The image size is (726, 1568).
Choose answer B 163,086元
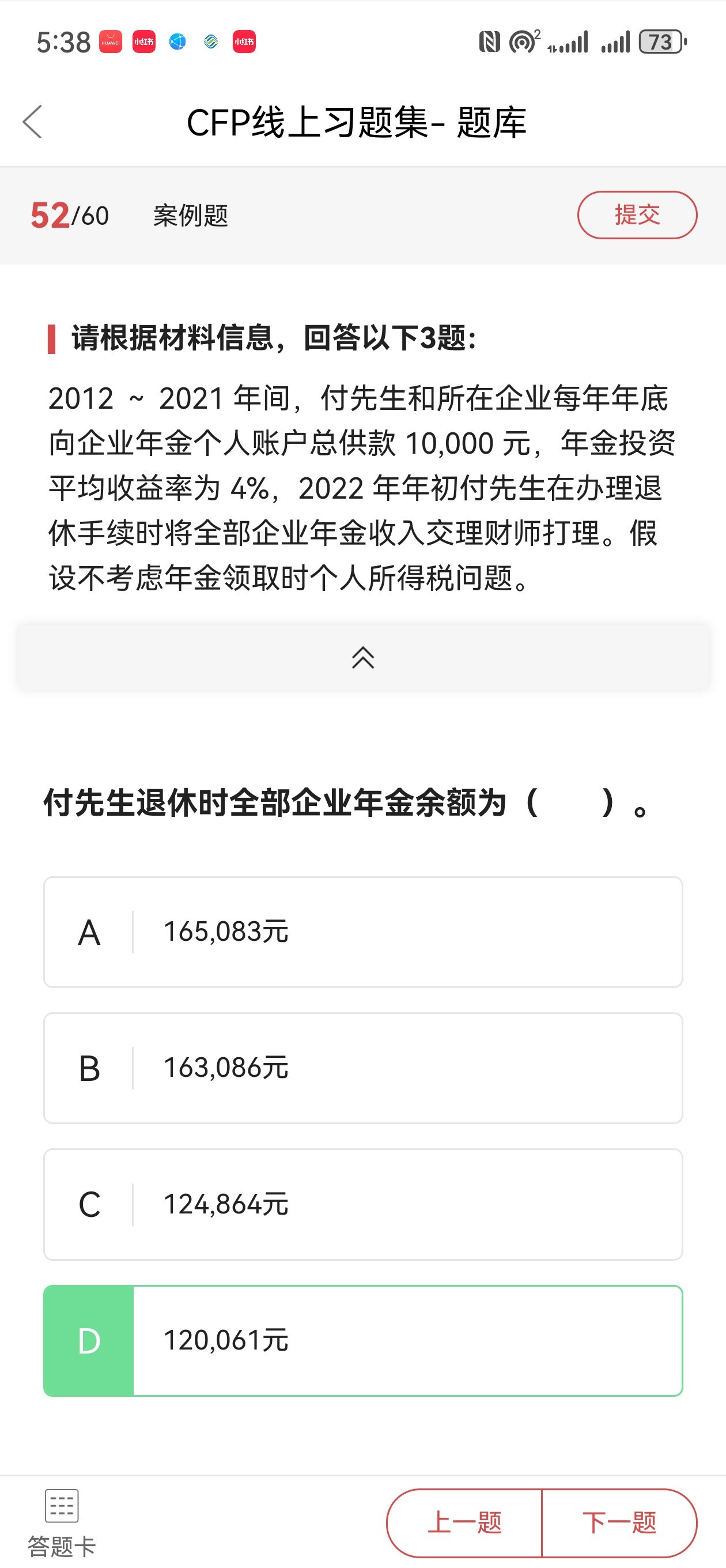pyautogui.click(x=362, y=1068)
